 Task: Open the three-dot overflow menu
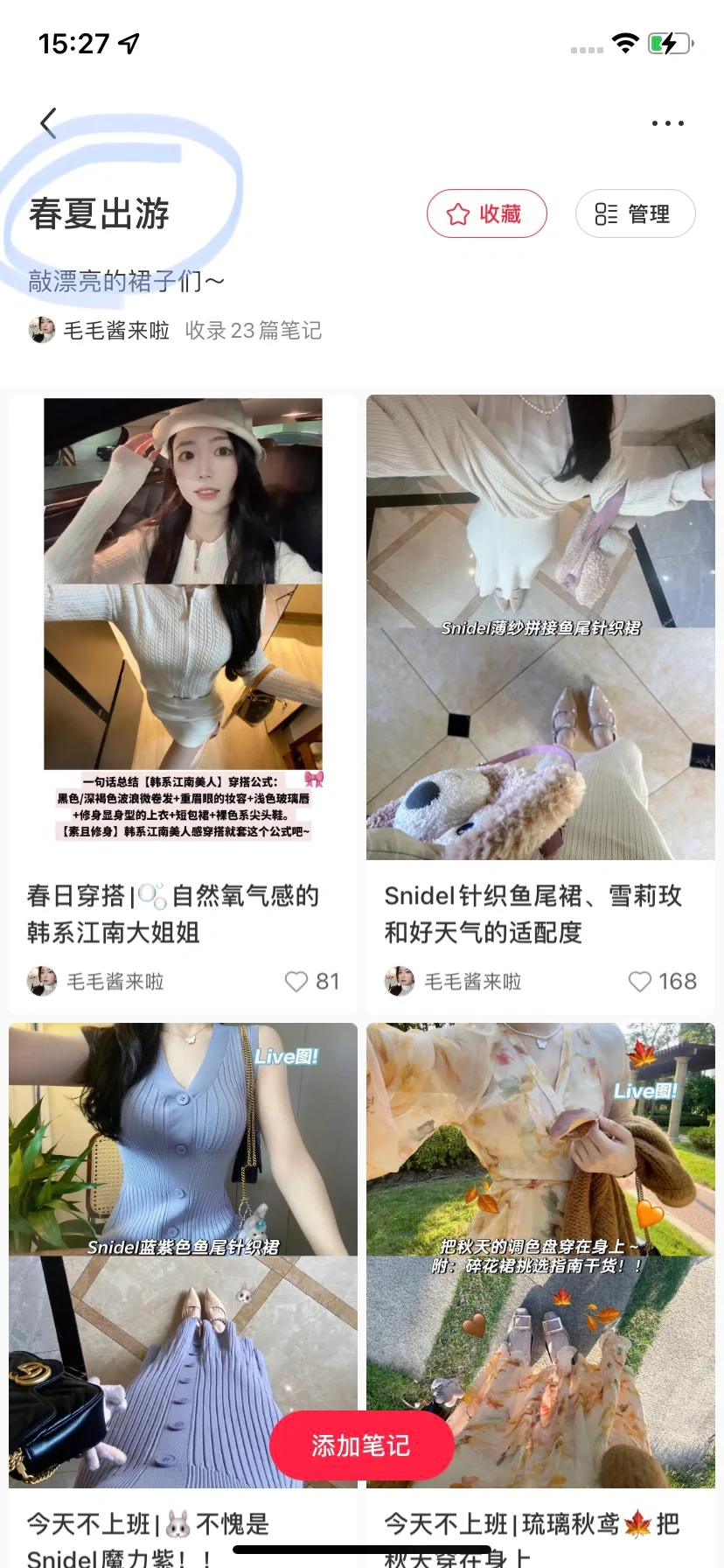668,123
